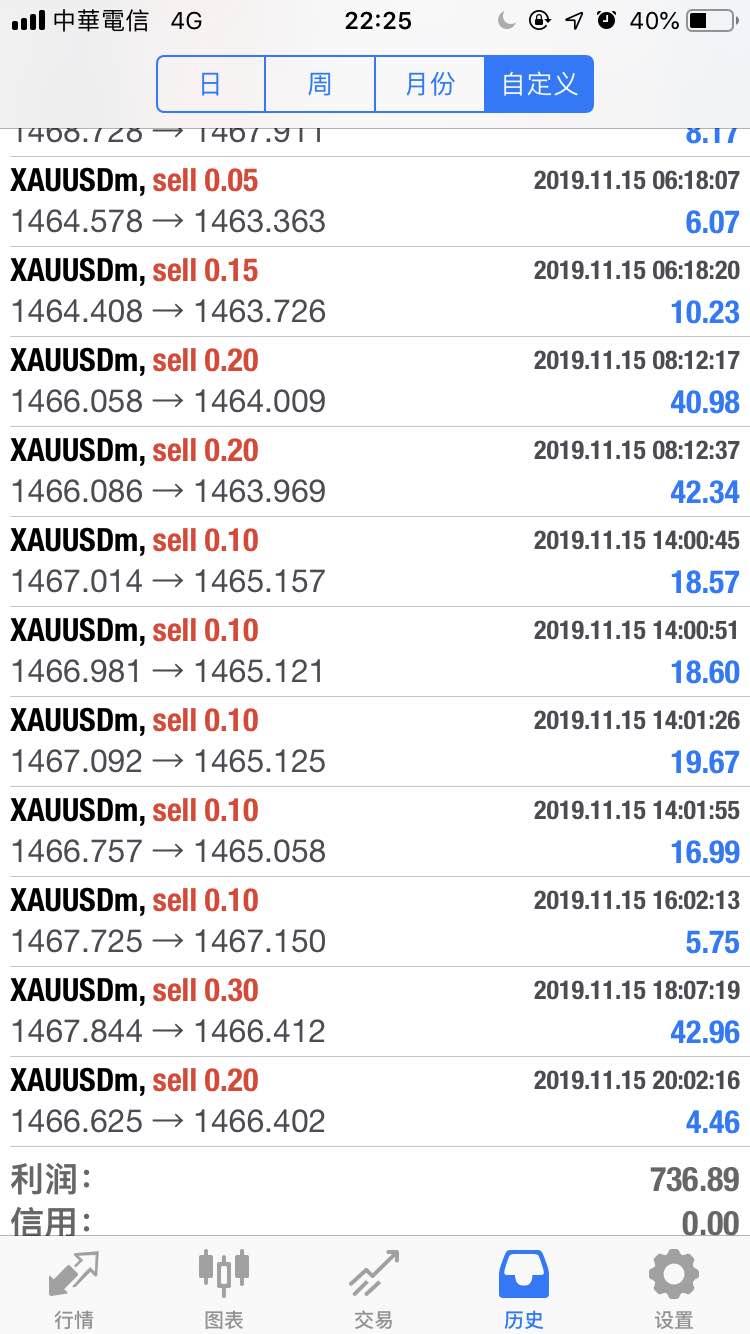
Task: Tap the 自定义 custom period segment
Action: pyautogui.click(x=539, y=84)
